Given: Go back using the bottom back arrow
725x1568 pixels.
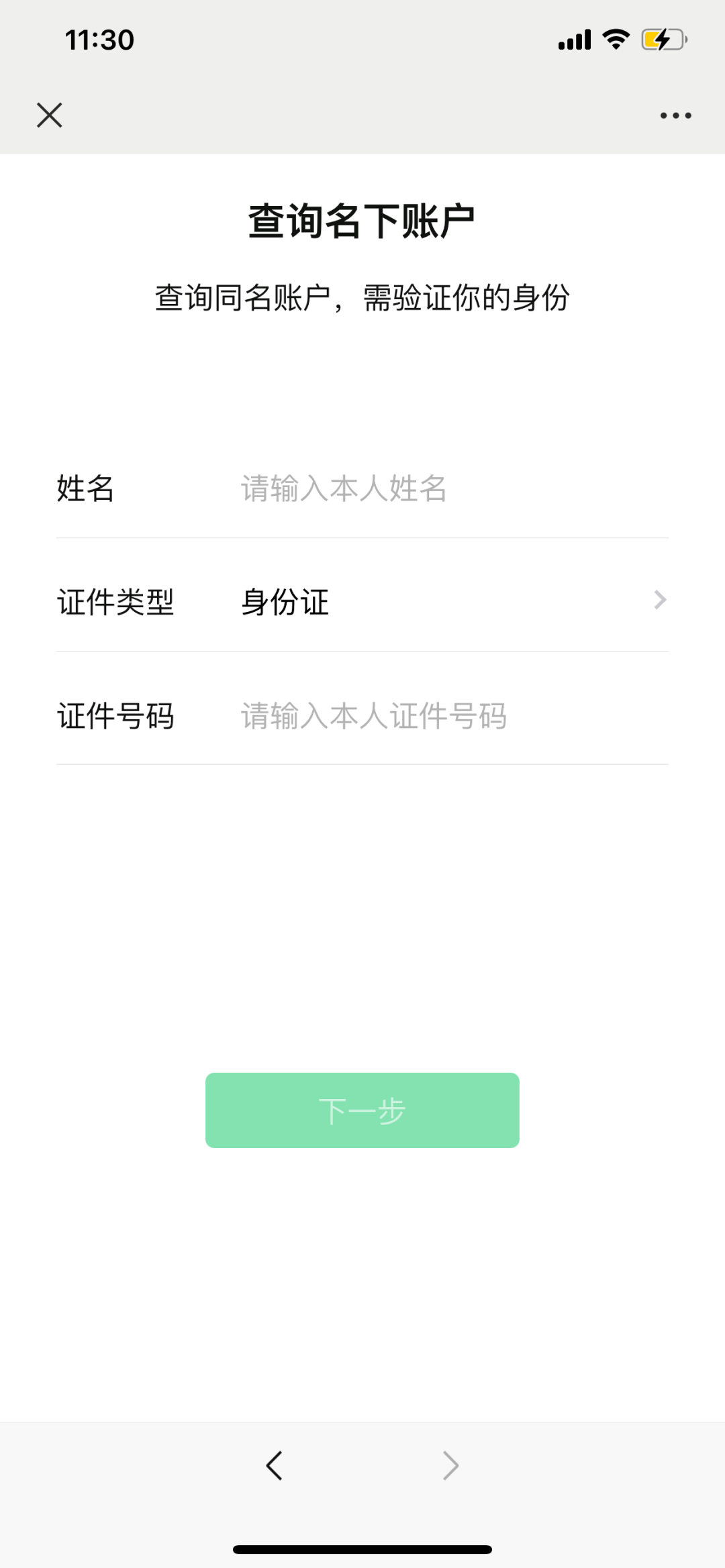Looking at the screenshot, I should tap(275, 1465).
